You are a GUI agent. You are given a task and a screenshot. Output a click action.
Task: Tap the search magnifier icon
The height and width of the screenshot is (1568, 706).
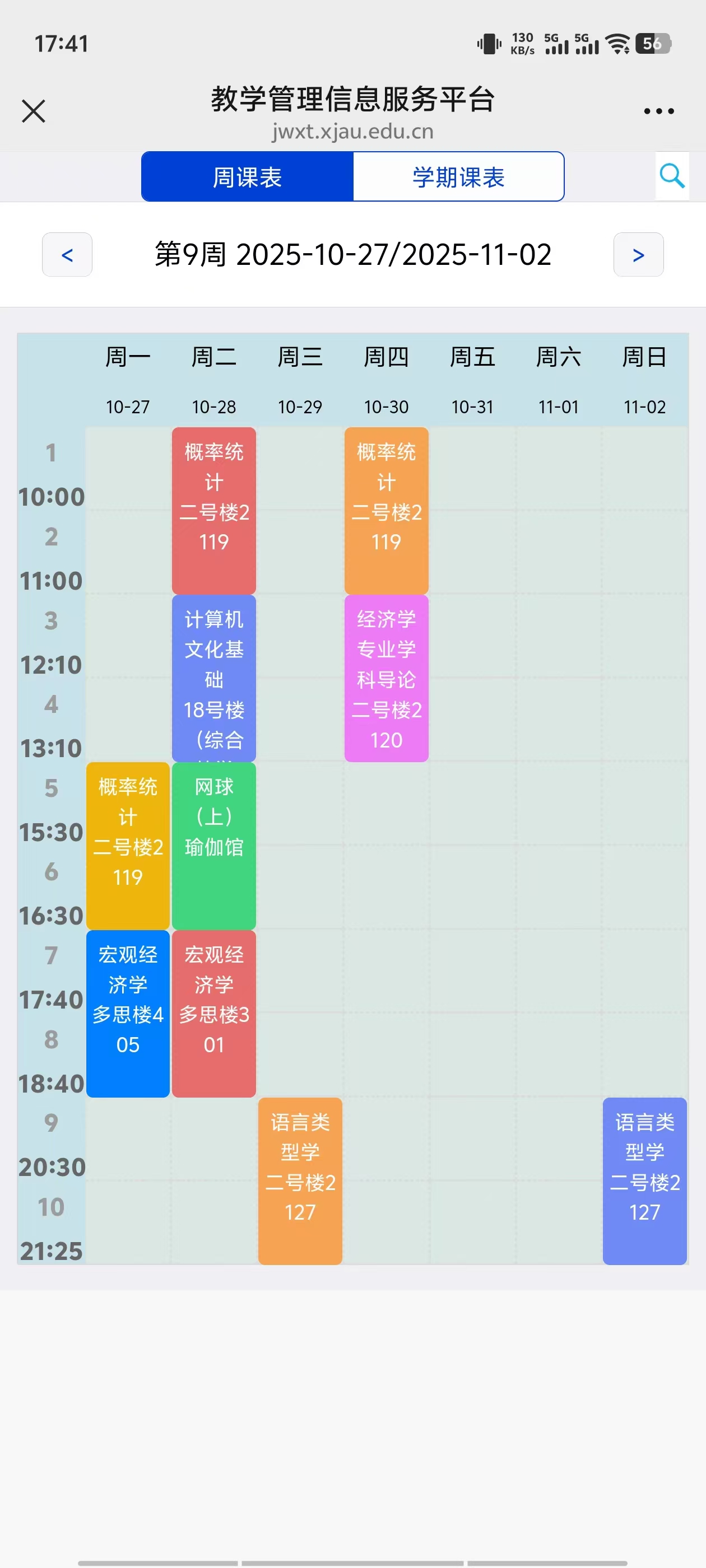[x=672, y=176]
